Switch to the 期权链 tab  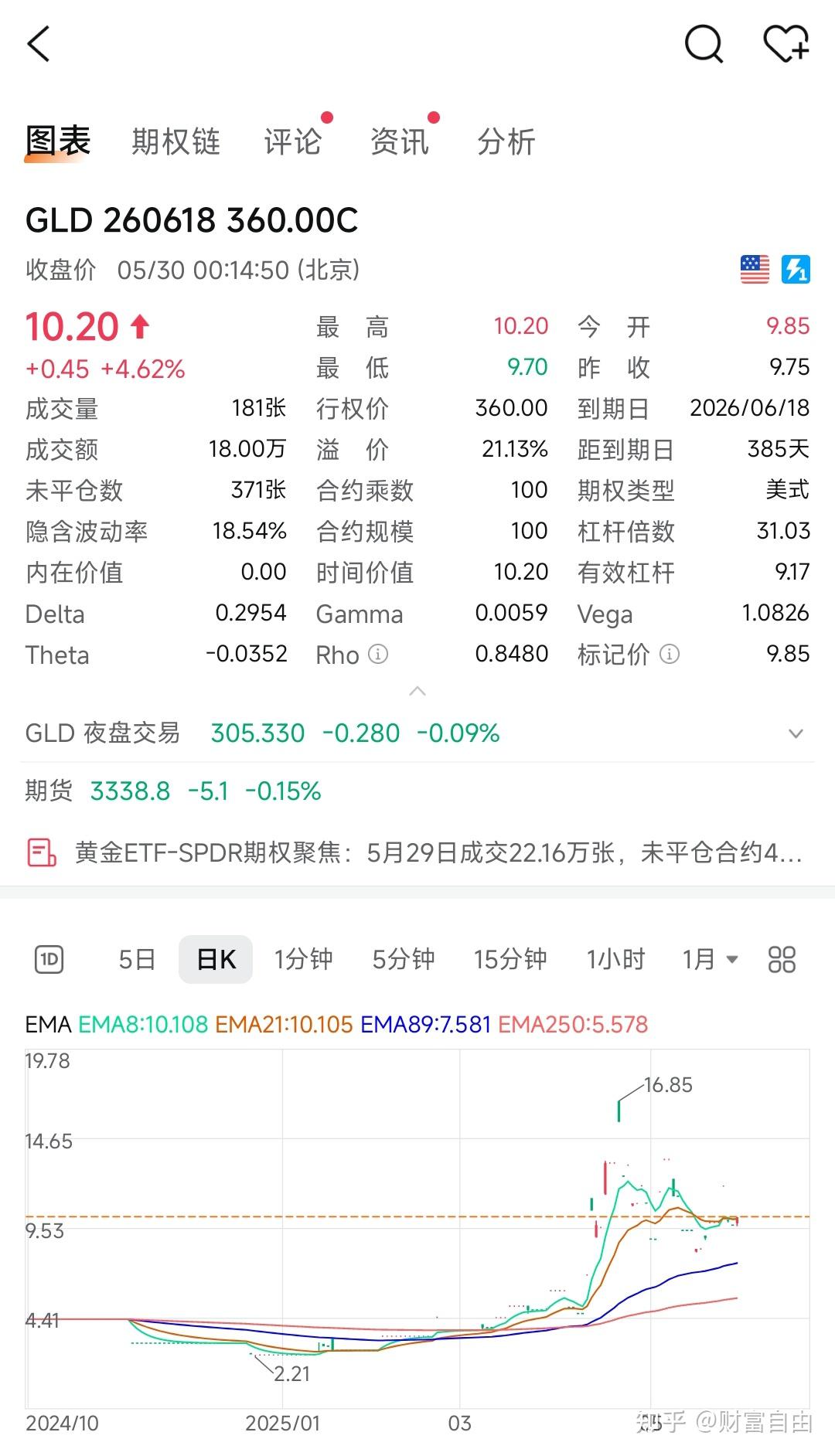(x=176, y=141)
